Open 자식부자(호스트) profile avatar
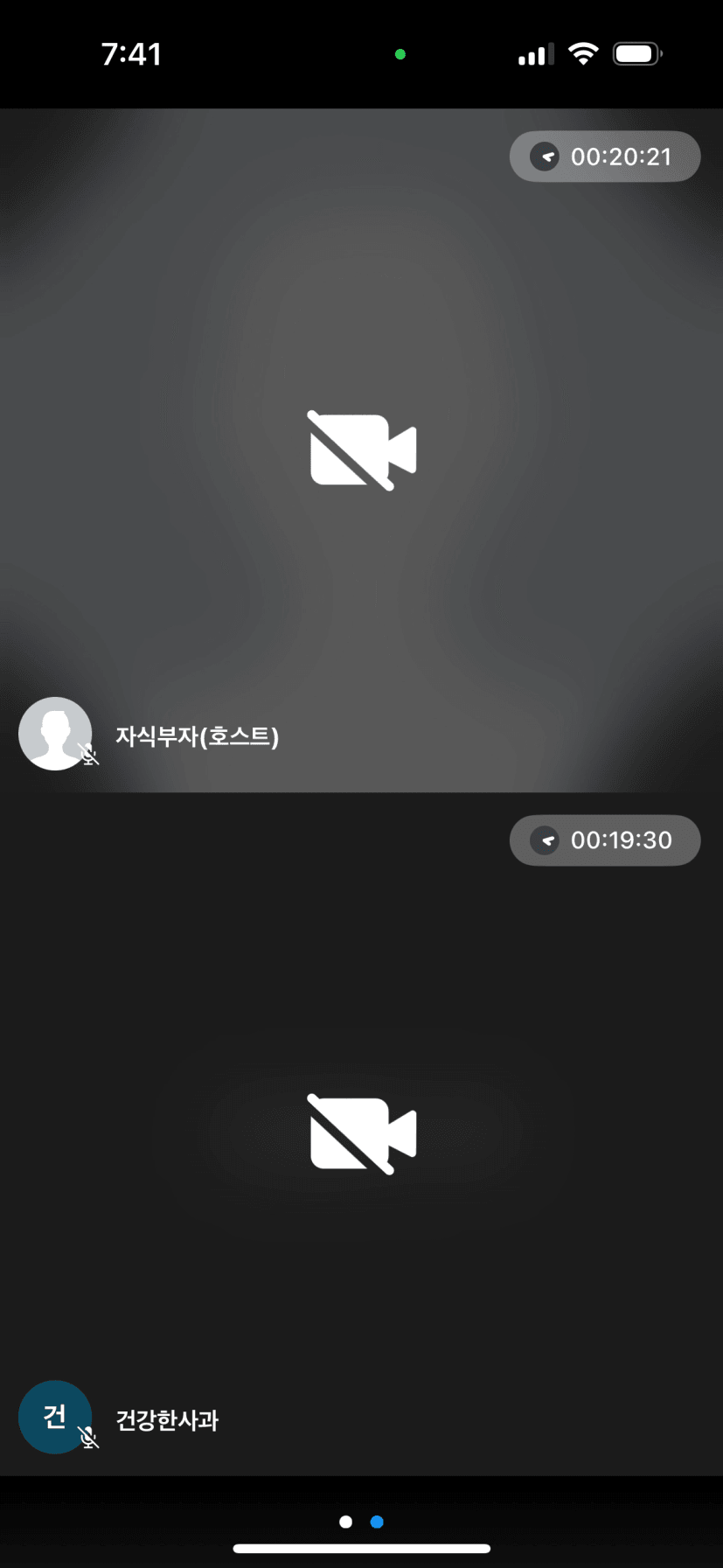 55,734
